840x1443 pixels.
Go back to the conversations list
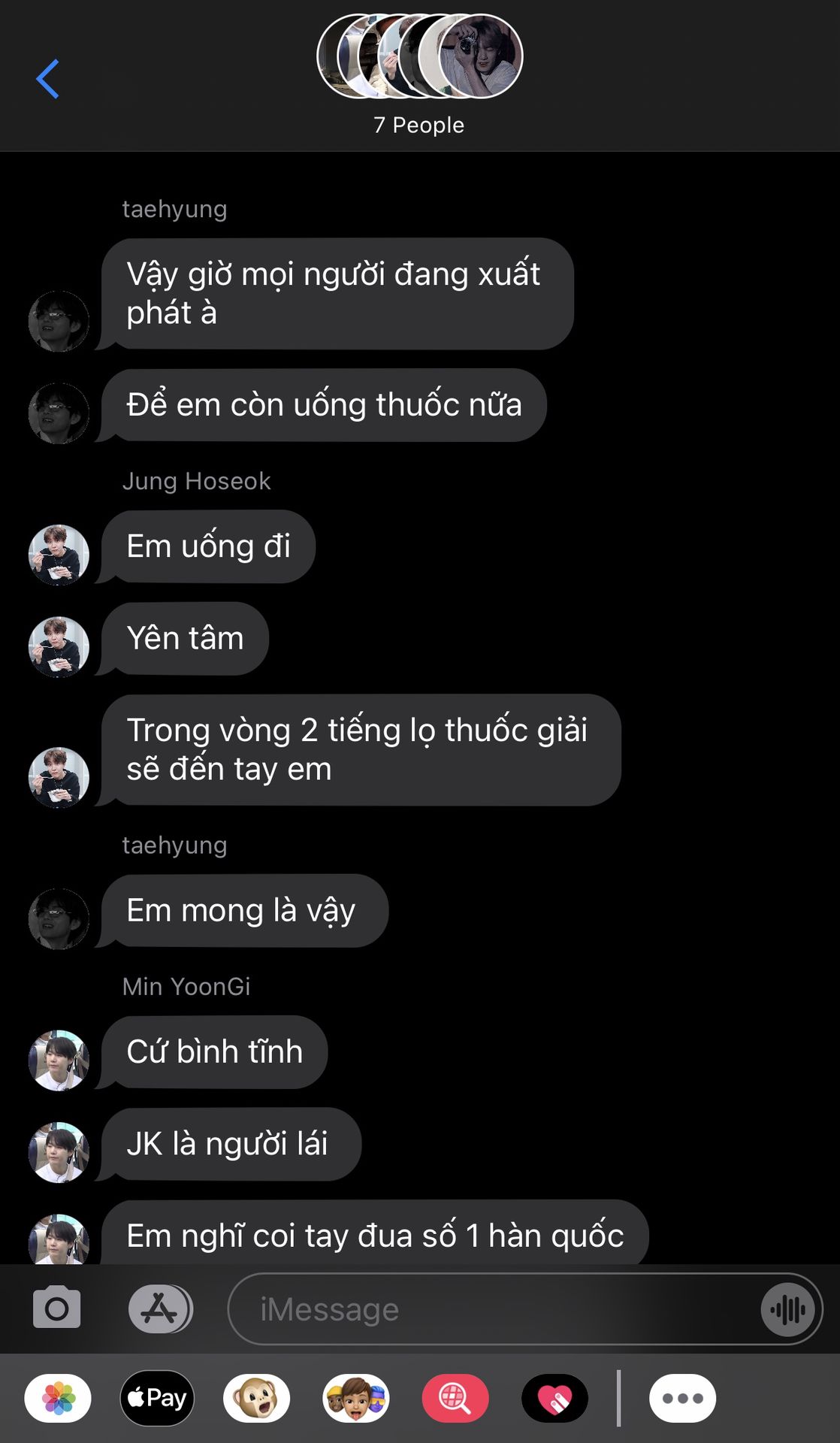(47, 78)
